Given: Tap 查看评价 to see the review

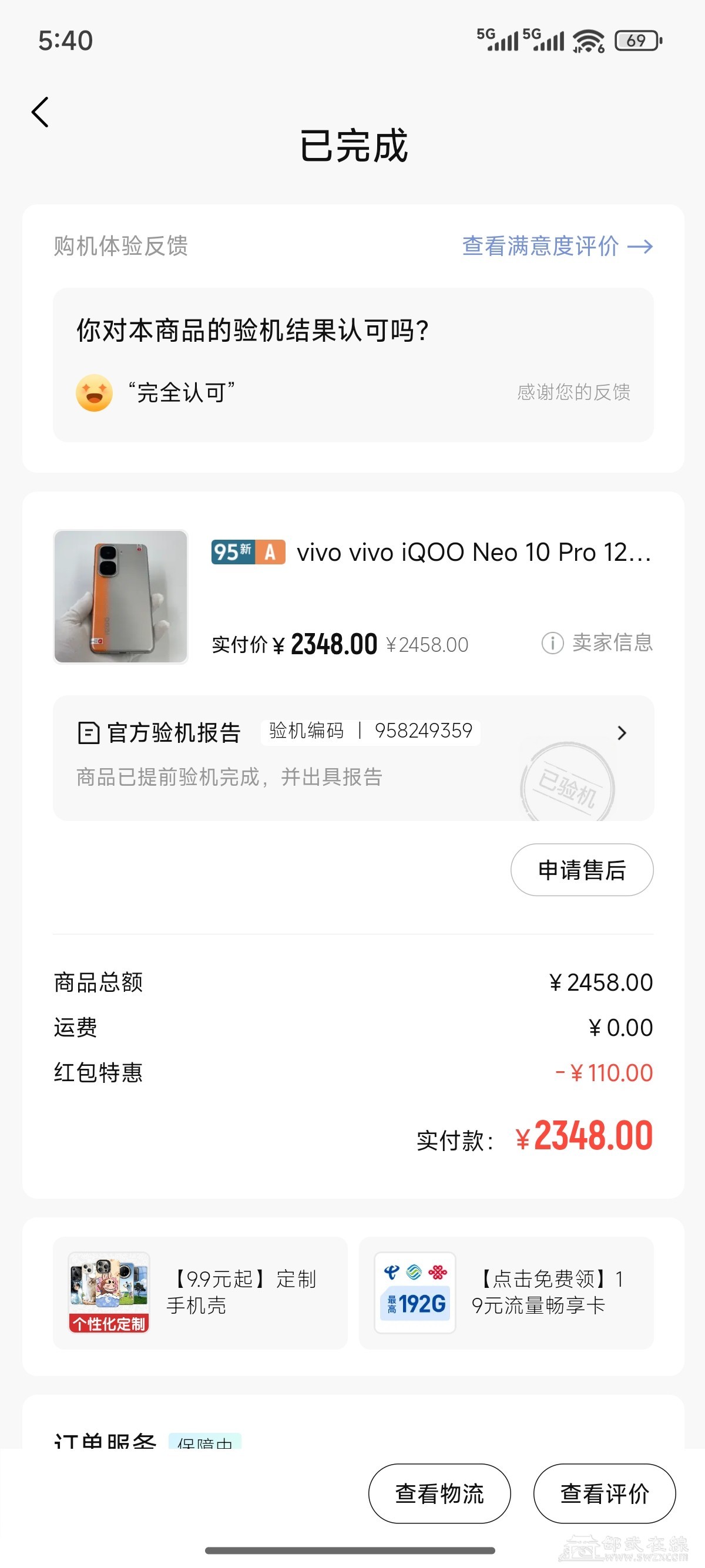Looking at the screenshot, I should tap(604, 1494).
